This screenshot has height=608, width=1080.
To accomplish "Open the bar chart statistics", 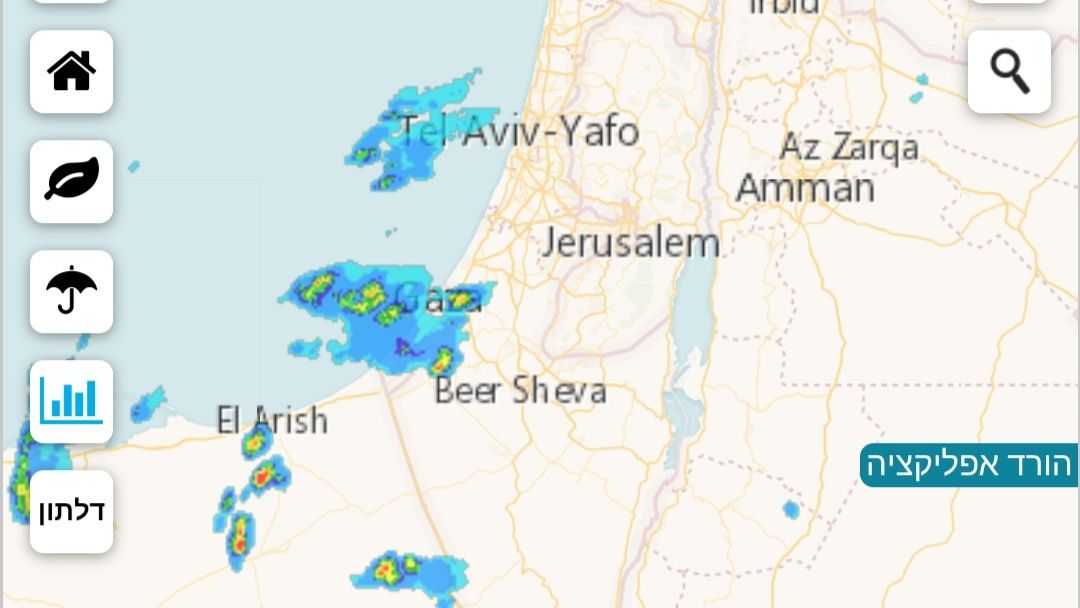I will click(x=71, y=401).
